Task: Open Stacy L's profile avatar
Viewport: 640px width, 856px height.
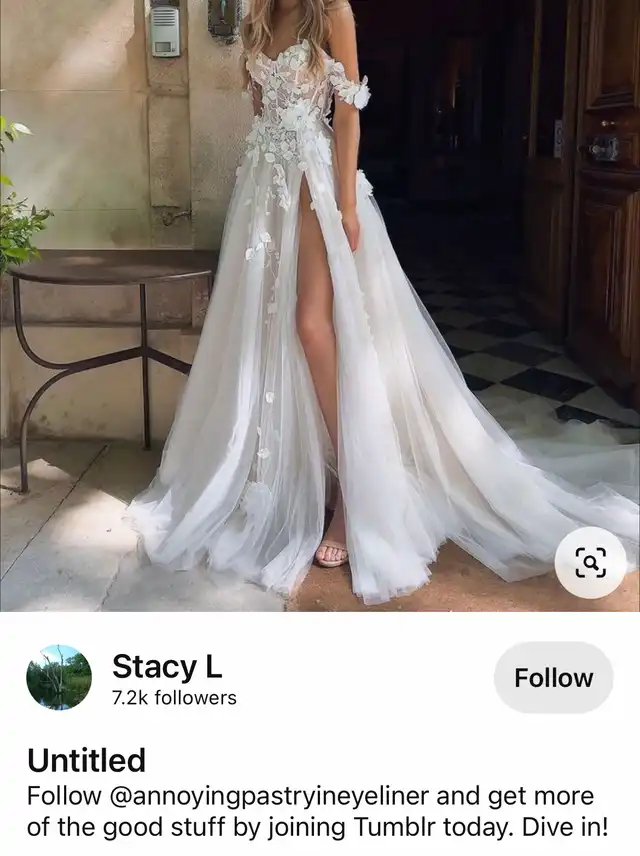Action: pyautogui.click(x=59, y=678)
